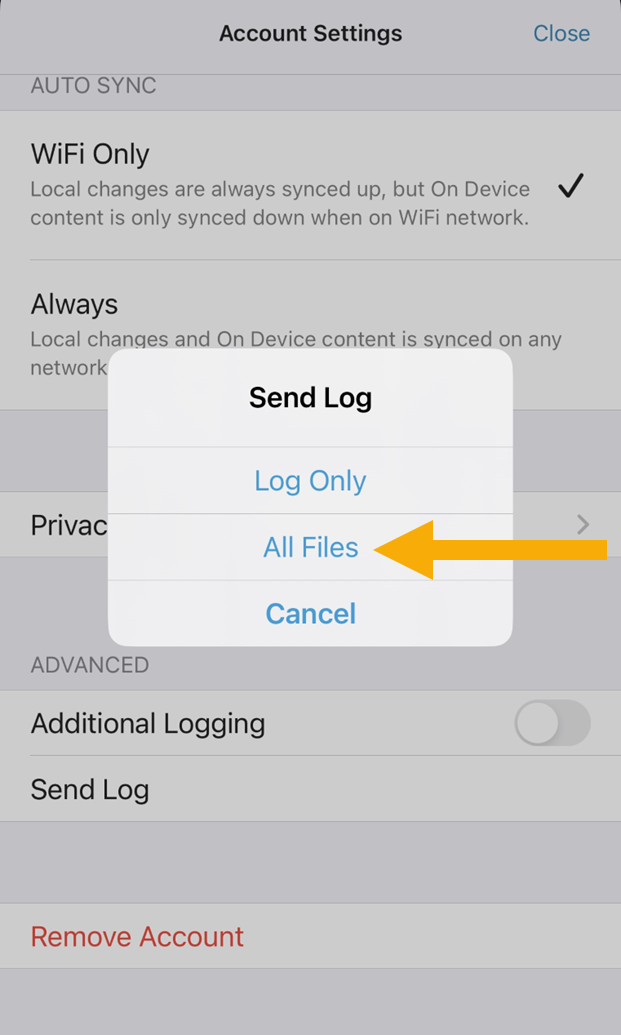
Task: Cancel the Send Log dialog
Action: click(310, 613)
